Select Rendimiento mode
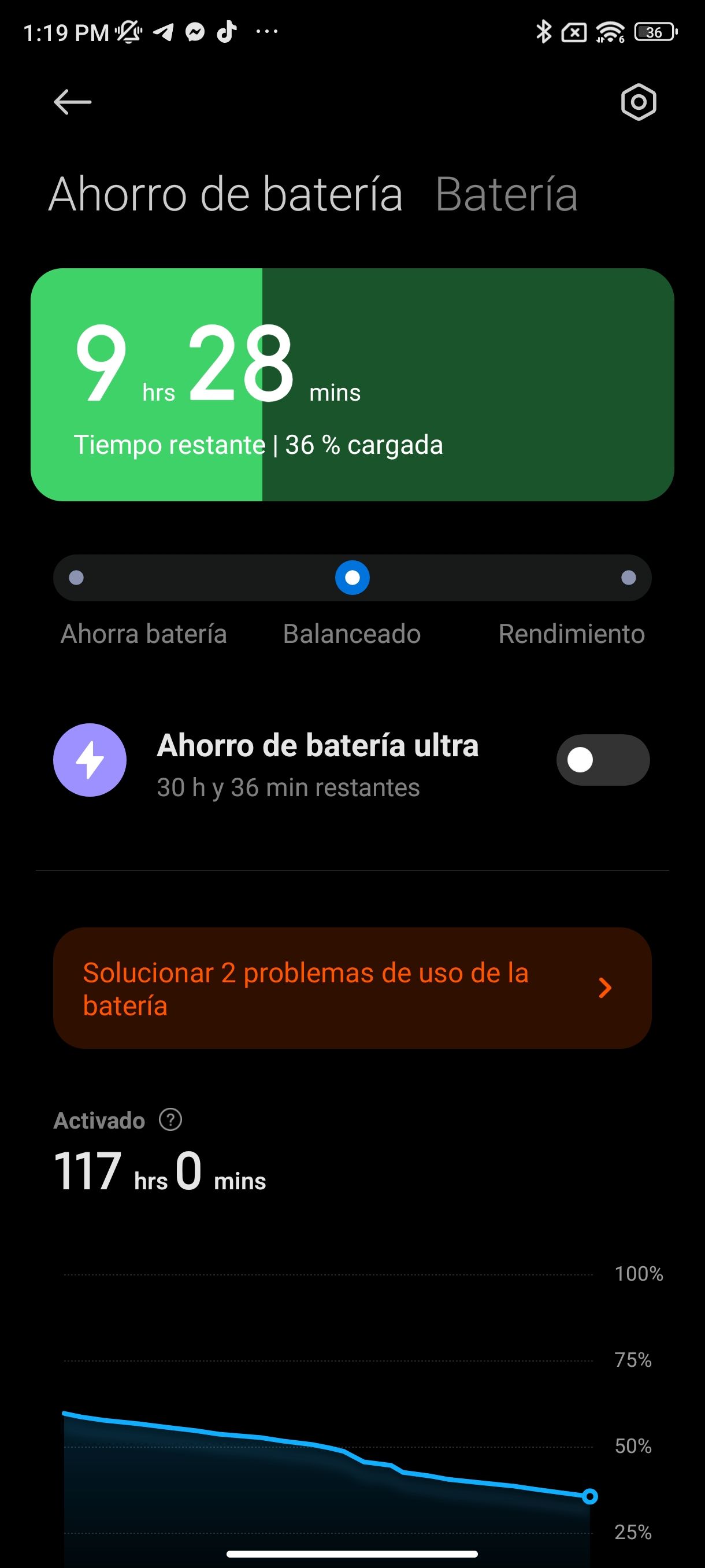 pos(628,578)
